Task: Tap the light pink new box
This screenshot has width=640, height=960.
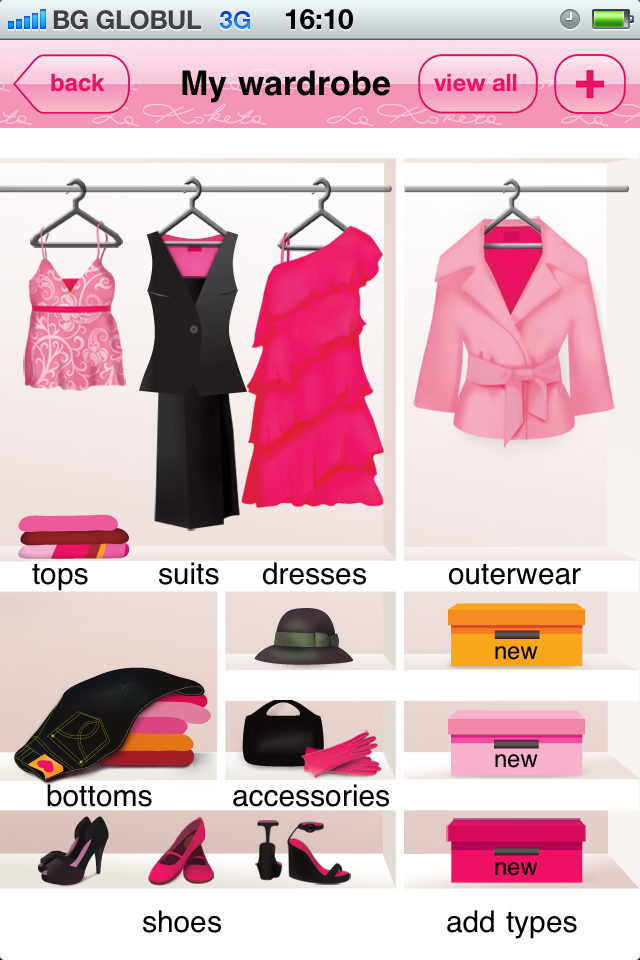Action: coord(516,742)
